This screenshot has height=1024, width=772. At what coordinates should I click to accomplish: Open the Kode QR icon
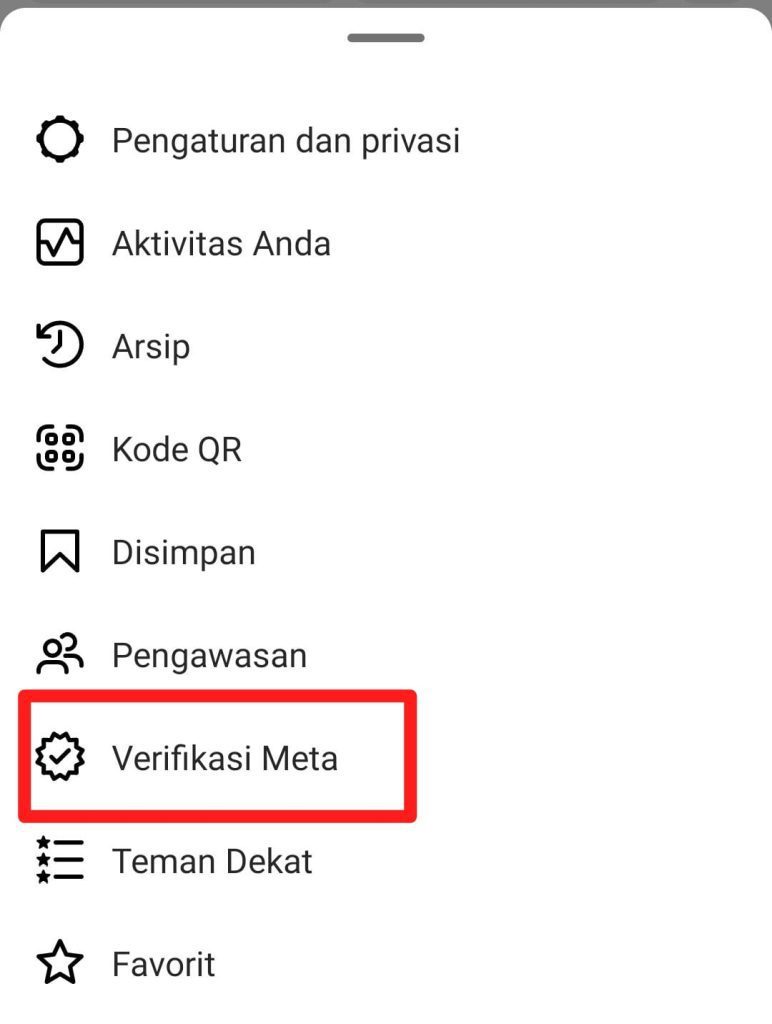tap(58, 449)
